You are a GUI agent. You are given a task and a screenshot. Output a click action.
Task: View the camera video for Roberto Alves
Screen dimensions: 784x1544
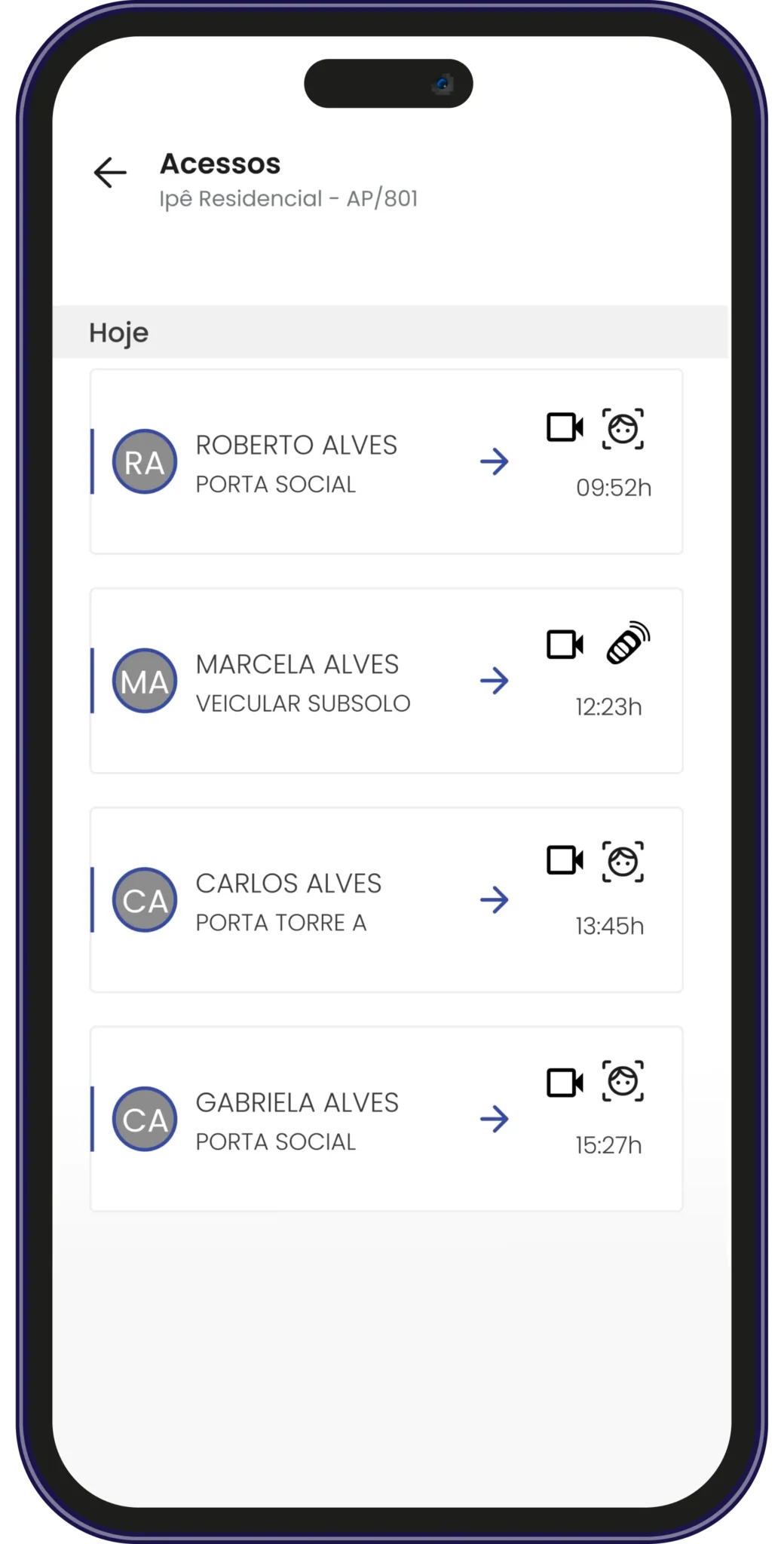point(565,428)
